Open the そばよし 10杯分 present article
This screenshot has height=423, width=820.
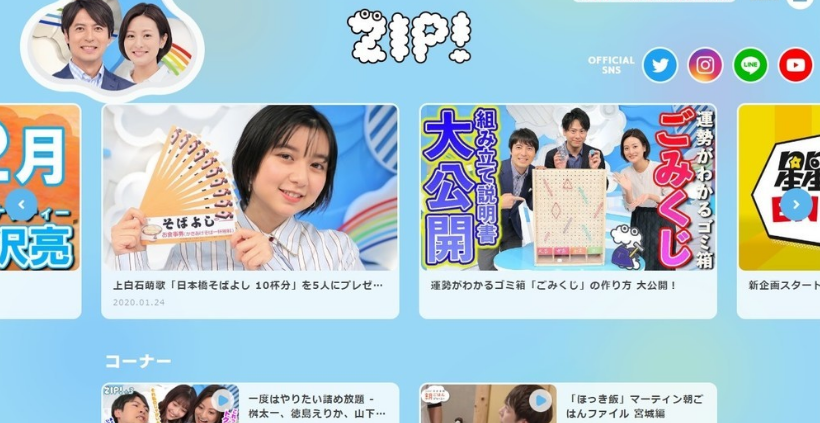click(x=249, y=200)
